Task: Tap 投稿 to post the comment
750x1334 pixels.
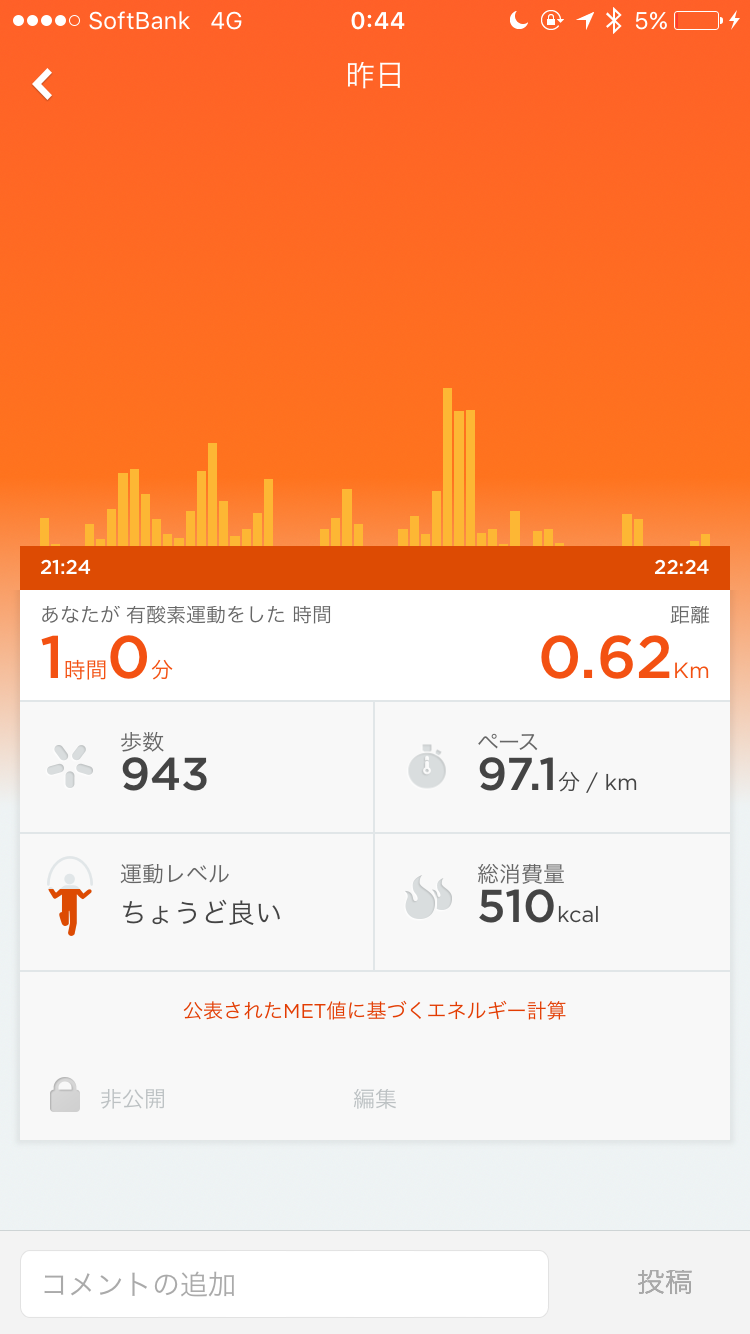Action: coord(664,1282)
